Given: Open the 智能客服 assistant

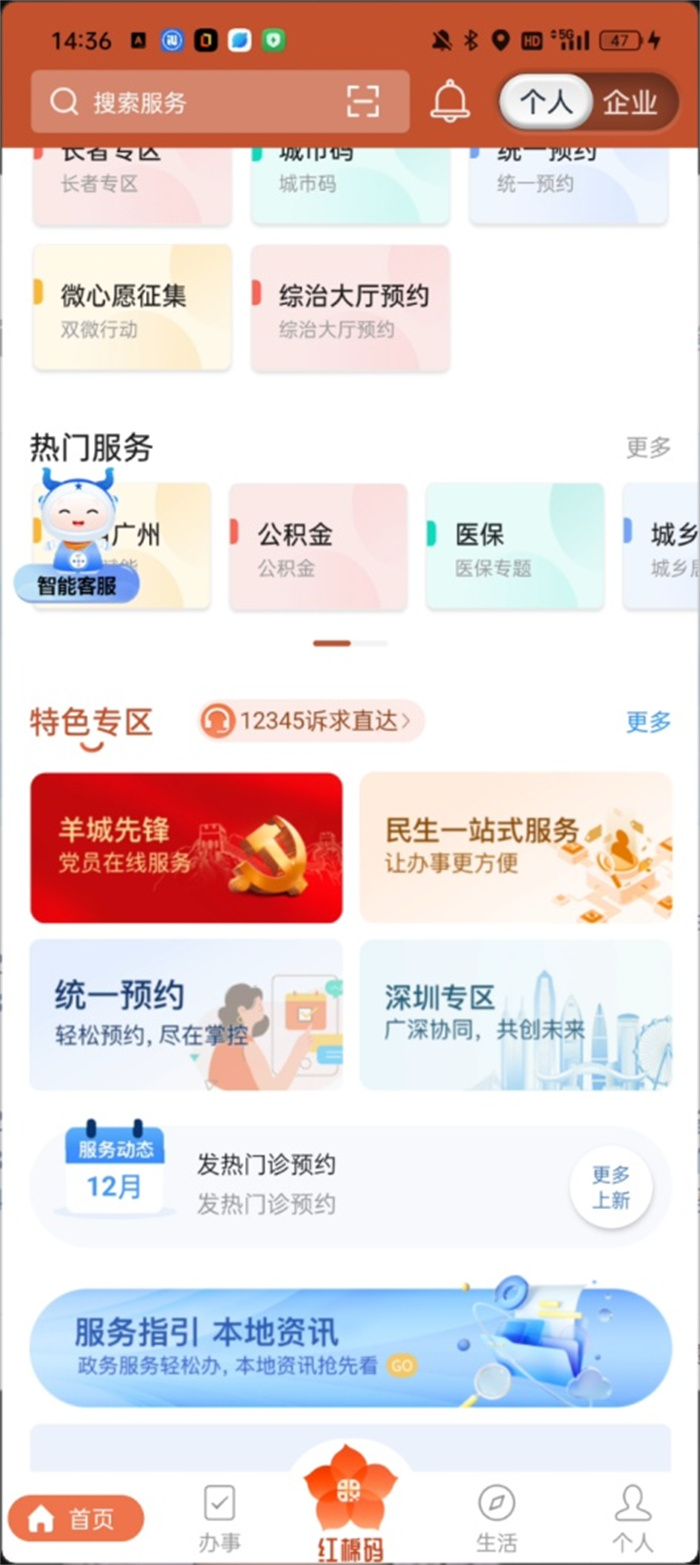Looking at the screenshot, I should point(77,540).
